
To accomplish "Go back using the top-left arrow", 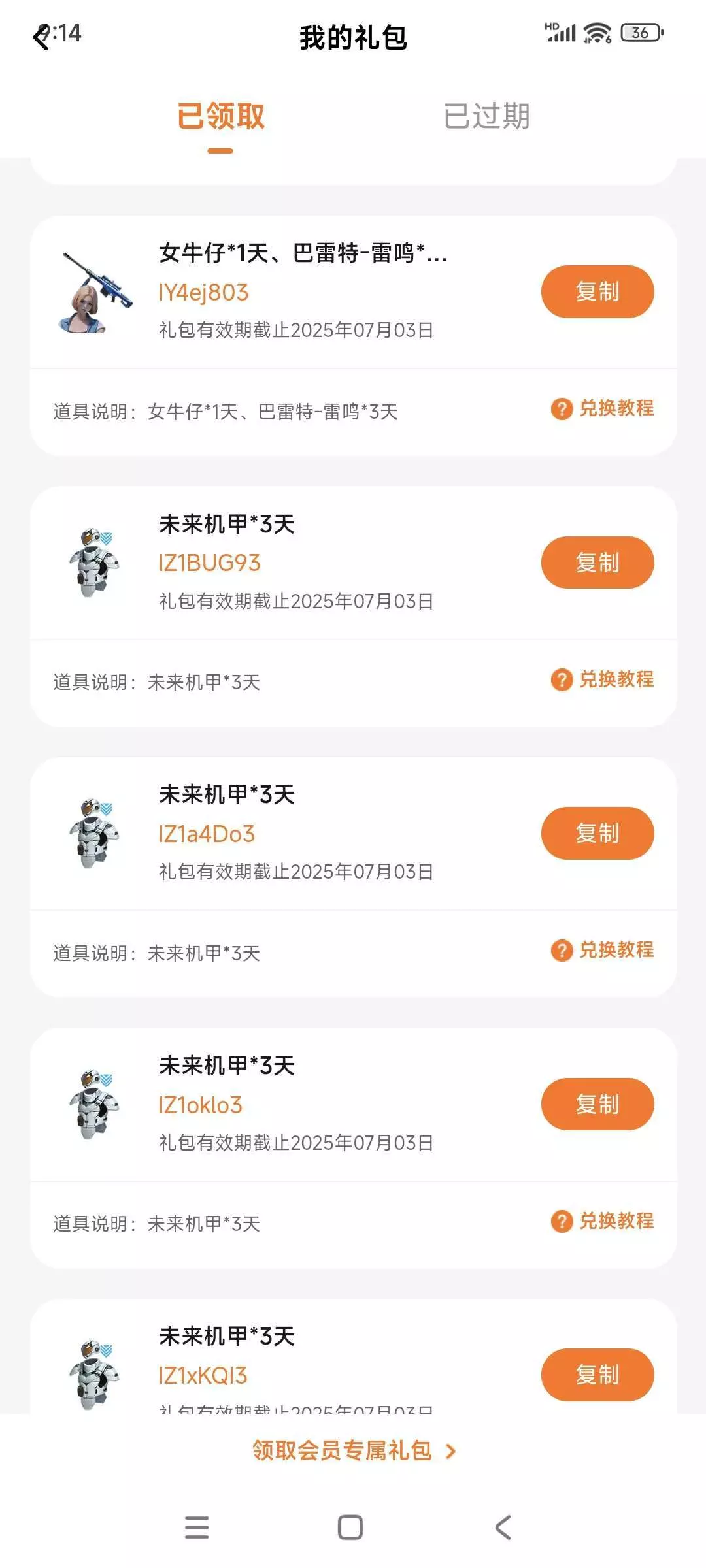I will 42,36.
